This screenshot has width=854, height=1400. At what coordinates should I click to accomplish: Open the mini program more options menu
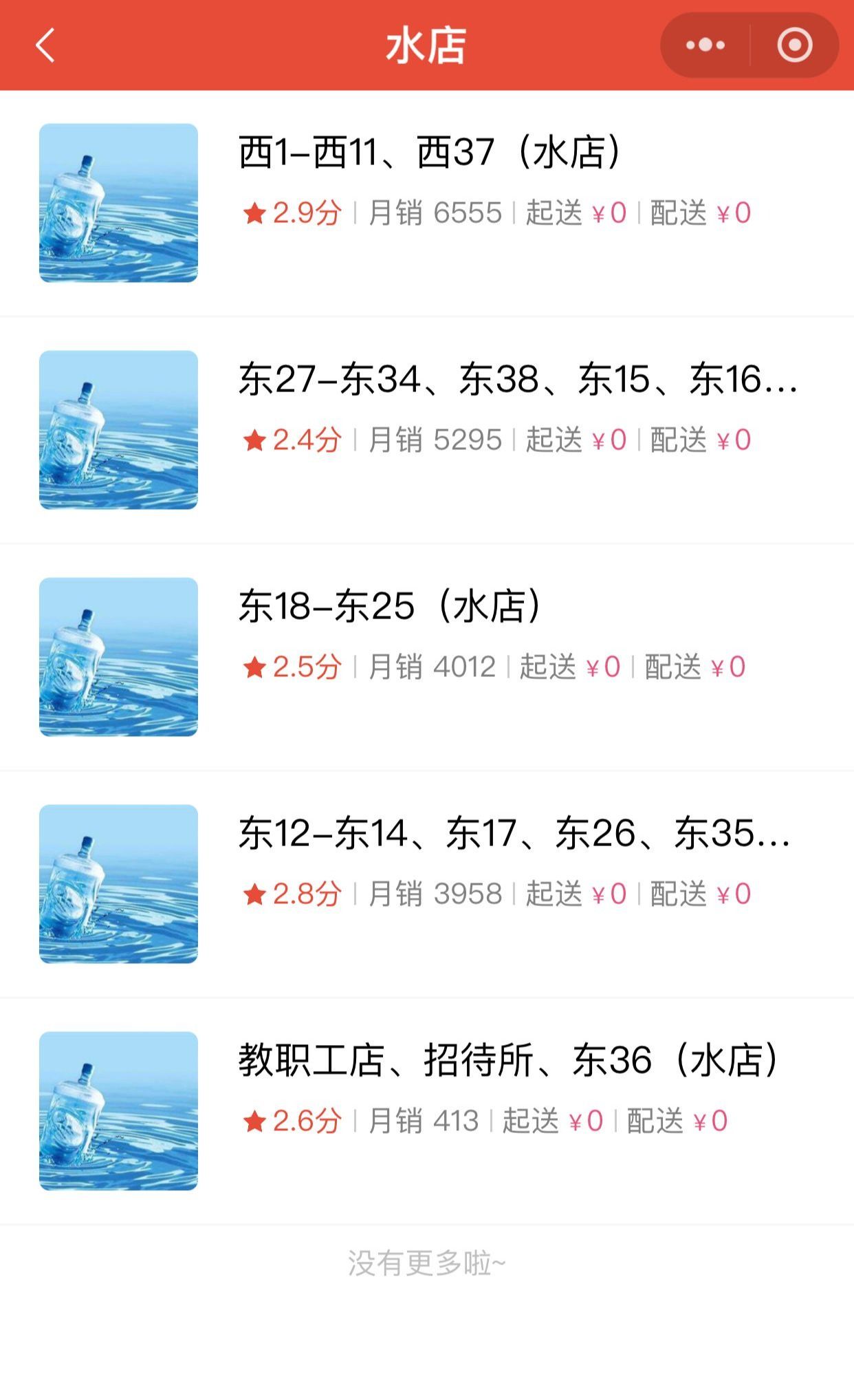click(705, 45)
